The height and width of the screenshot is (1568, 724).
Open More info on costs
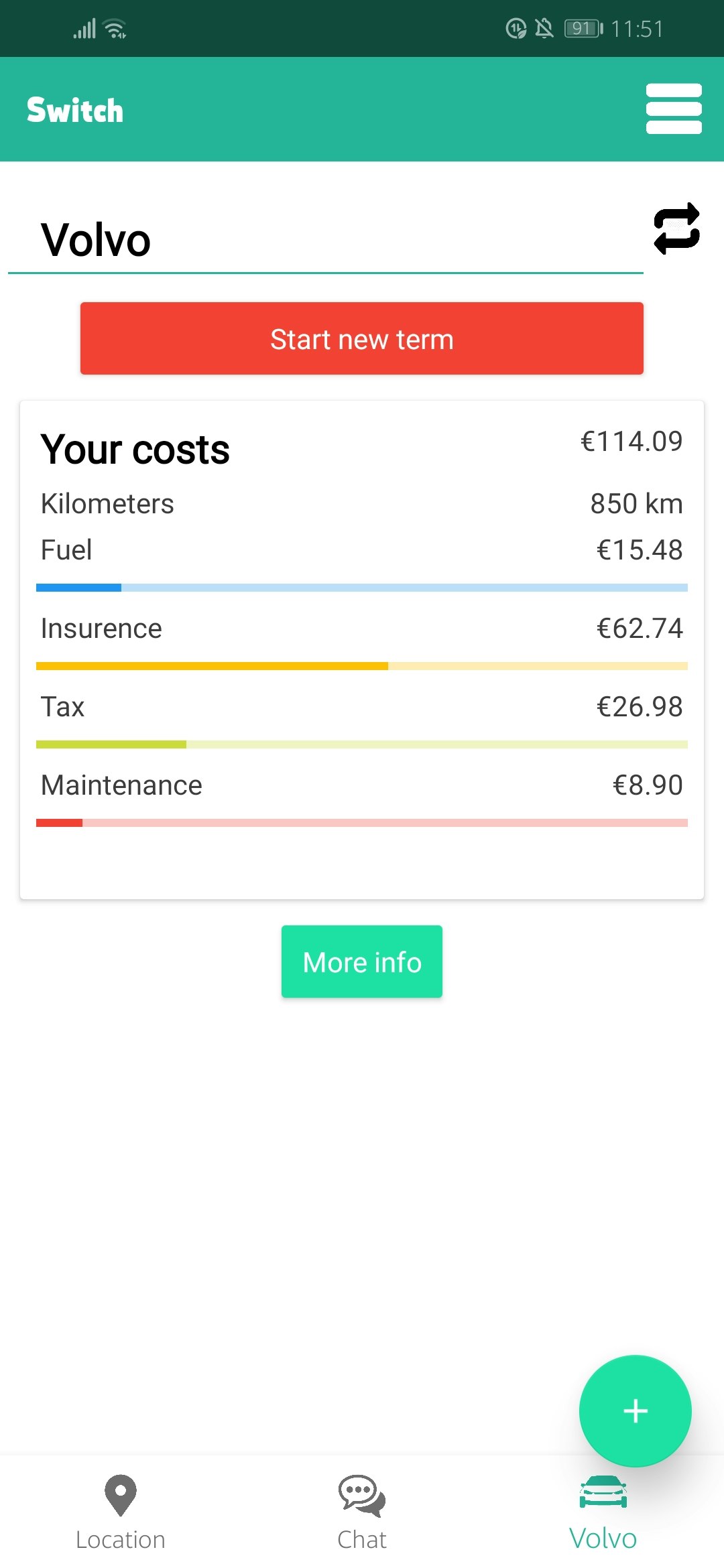(362, 962)
